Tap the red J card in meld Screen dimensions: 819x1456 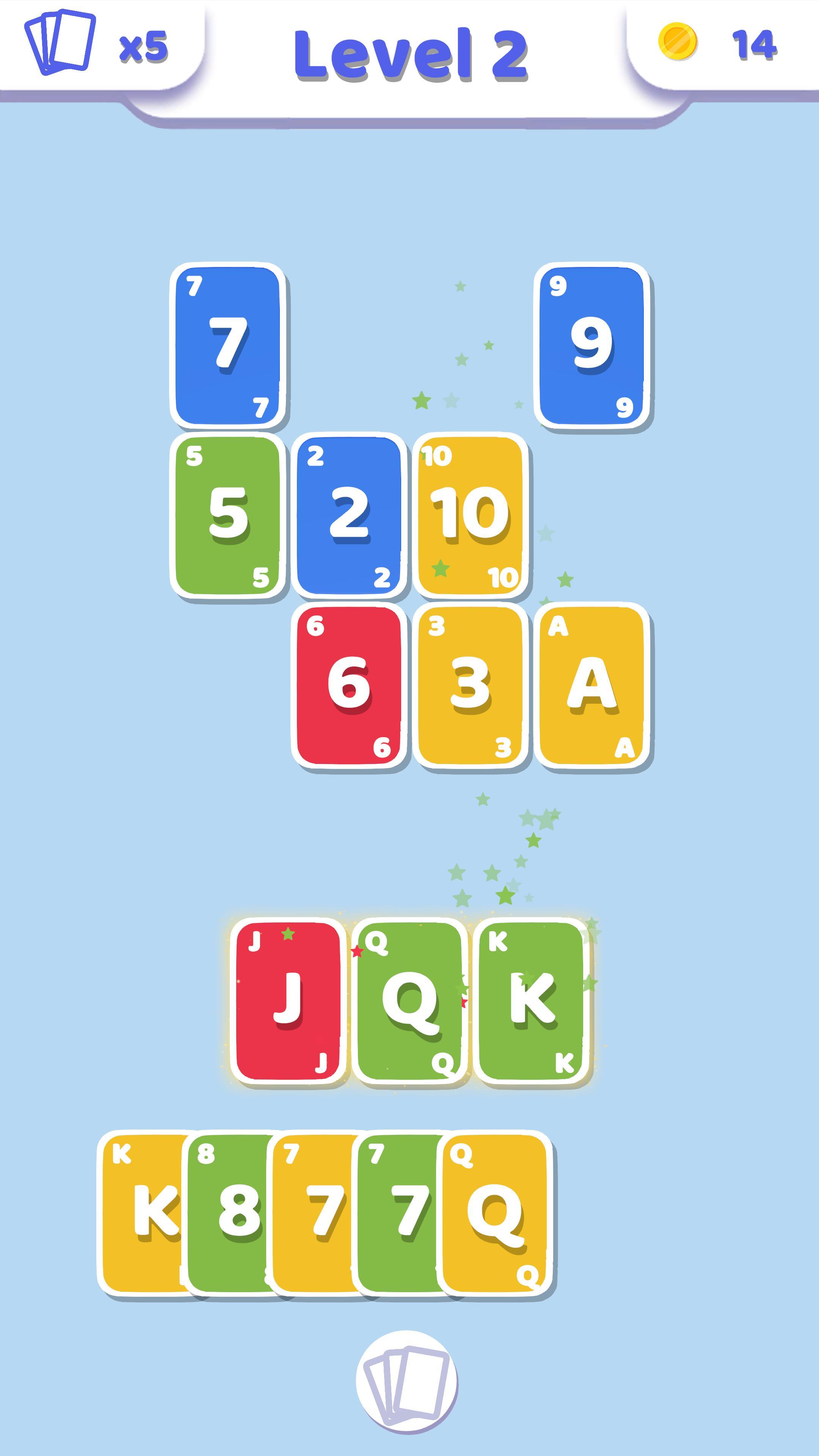click(x=288, y=1001)
